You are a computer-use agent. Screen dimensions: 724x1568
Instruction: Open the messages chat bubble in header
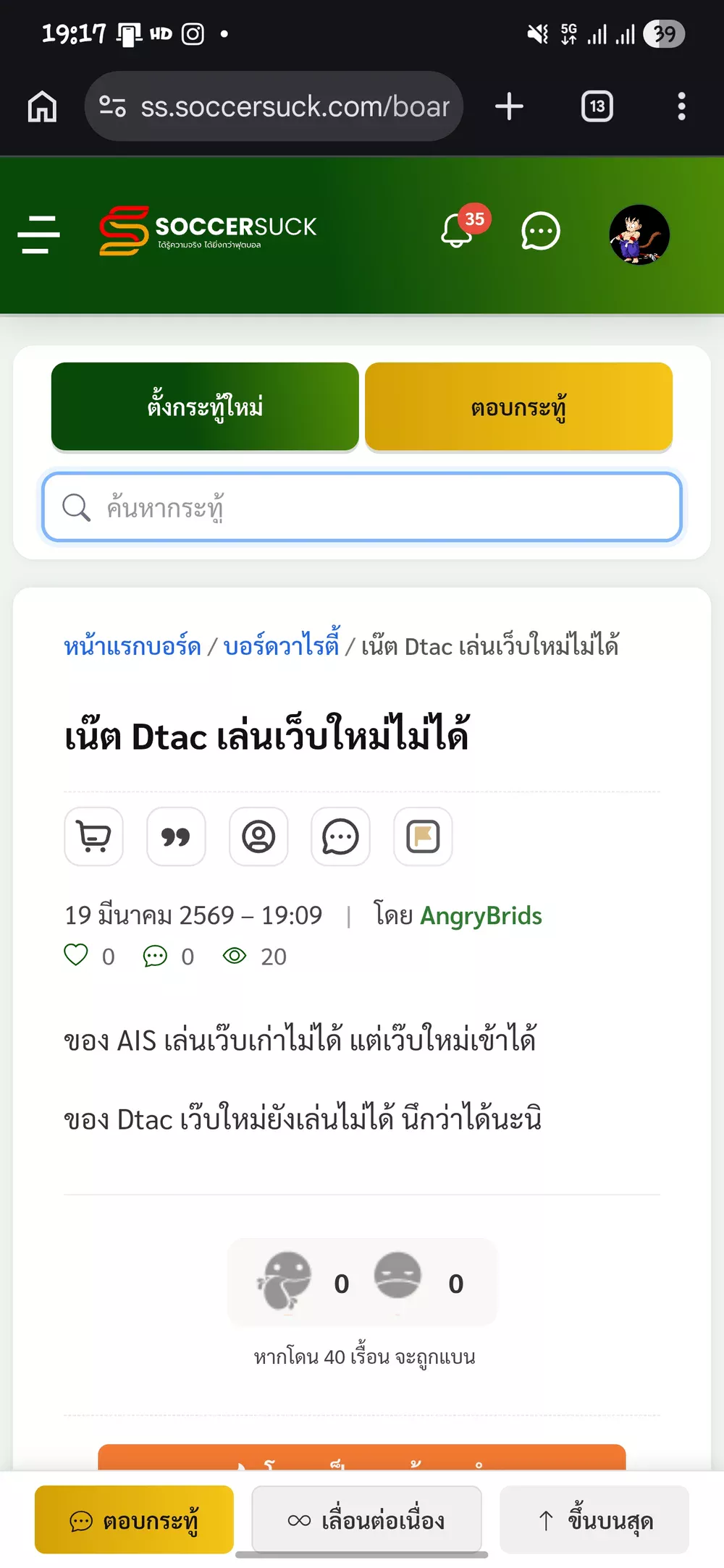[540, 232]
